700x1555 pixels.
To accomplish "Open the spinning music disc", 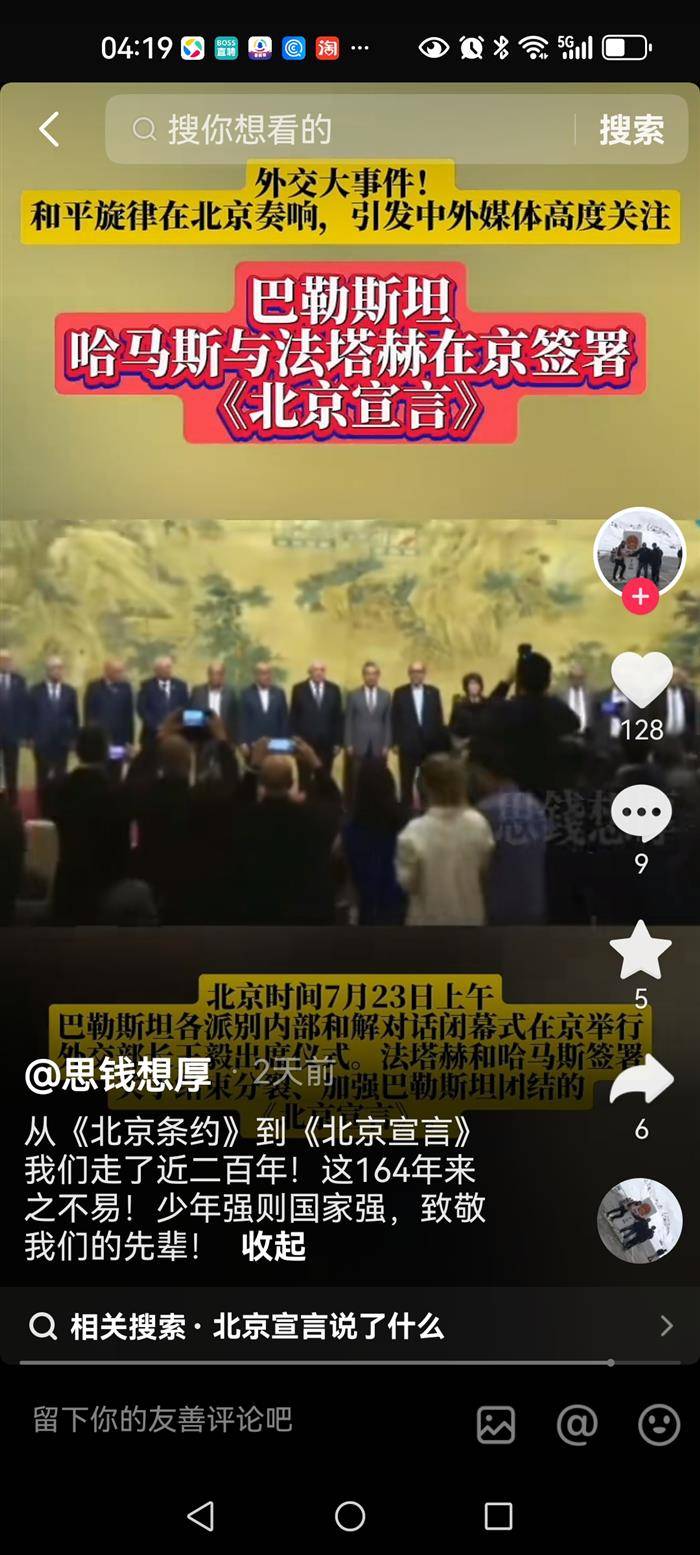I will click(x=640, y=1220).
